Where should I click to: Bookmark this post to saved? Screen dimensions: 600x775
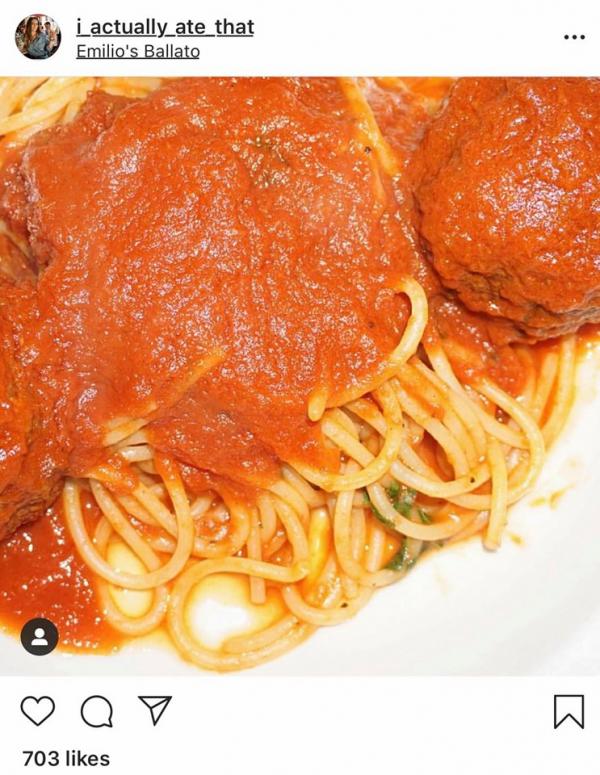(568, 711)
